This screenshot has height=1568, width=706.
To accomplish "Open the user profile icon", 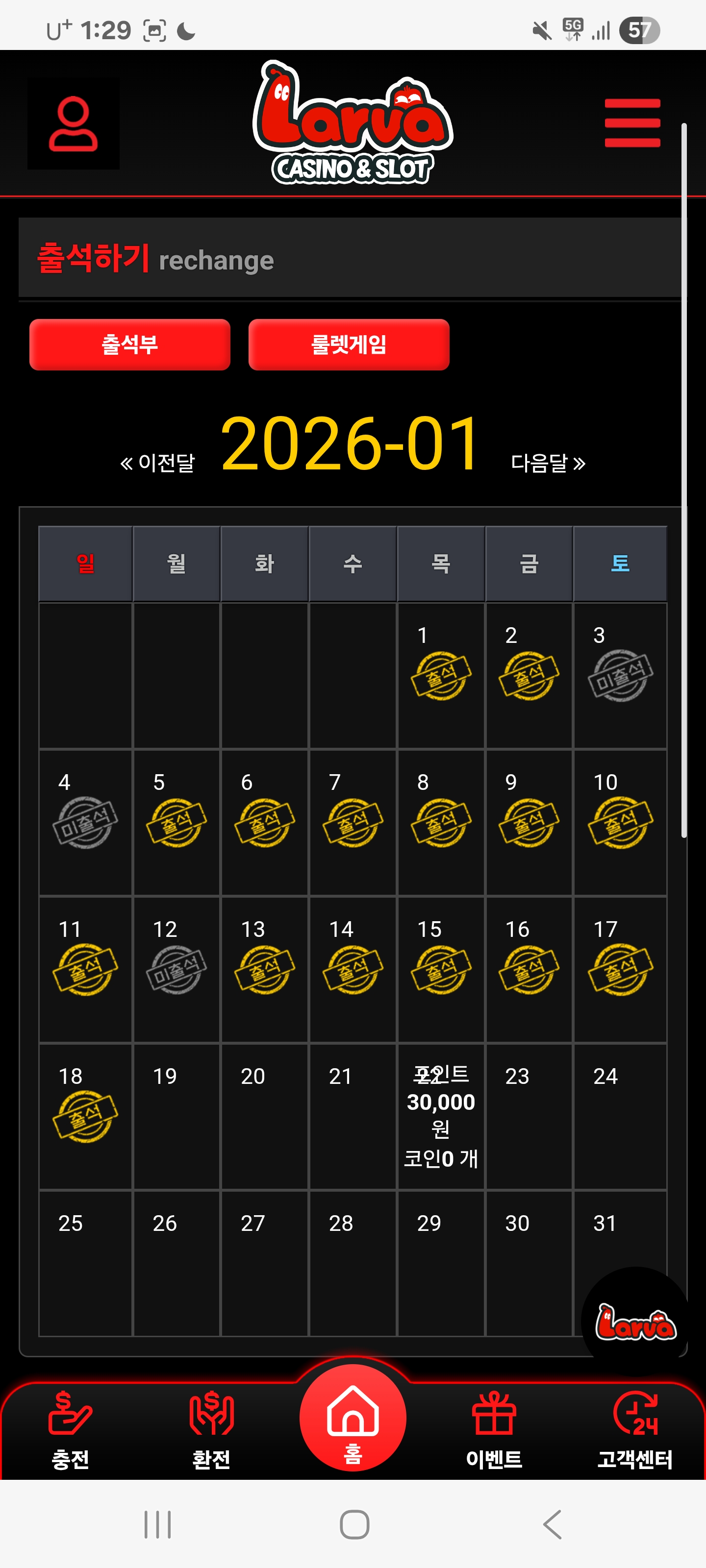I will pyautogui.click(x=73, y=123).
